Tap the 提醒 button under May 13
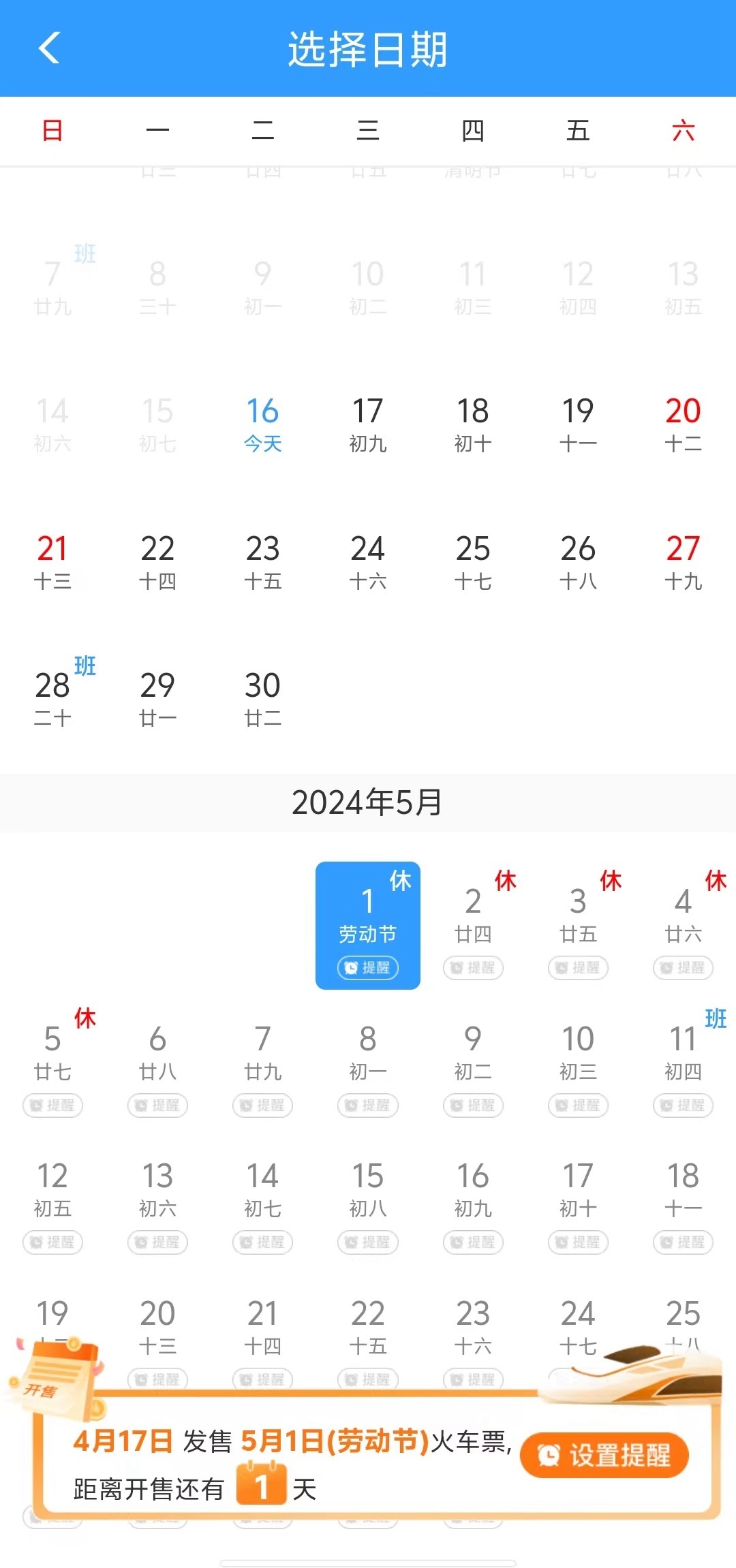 [157, 1242]
